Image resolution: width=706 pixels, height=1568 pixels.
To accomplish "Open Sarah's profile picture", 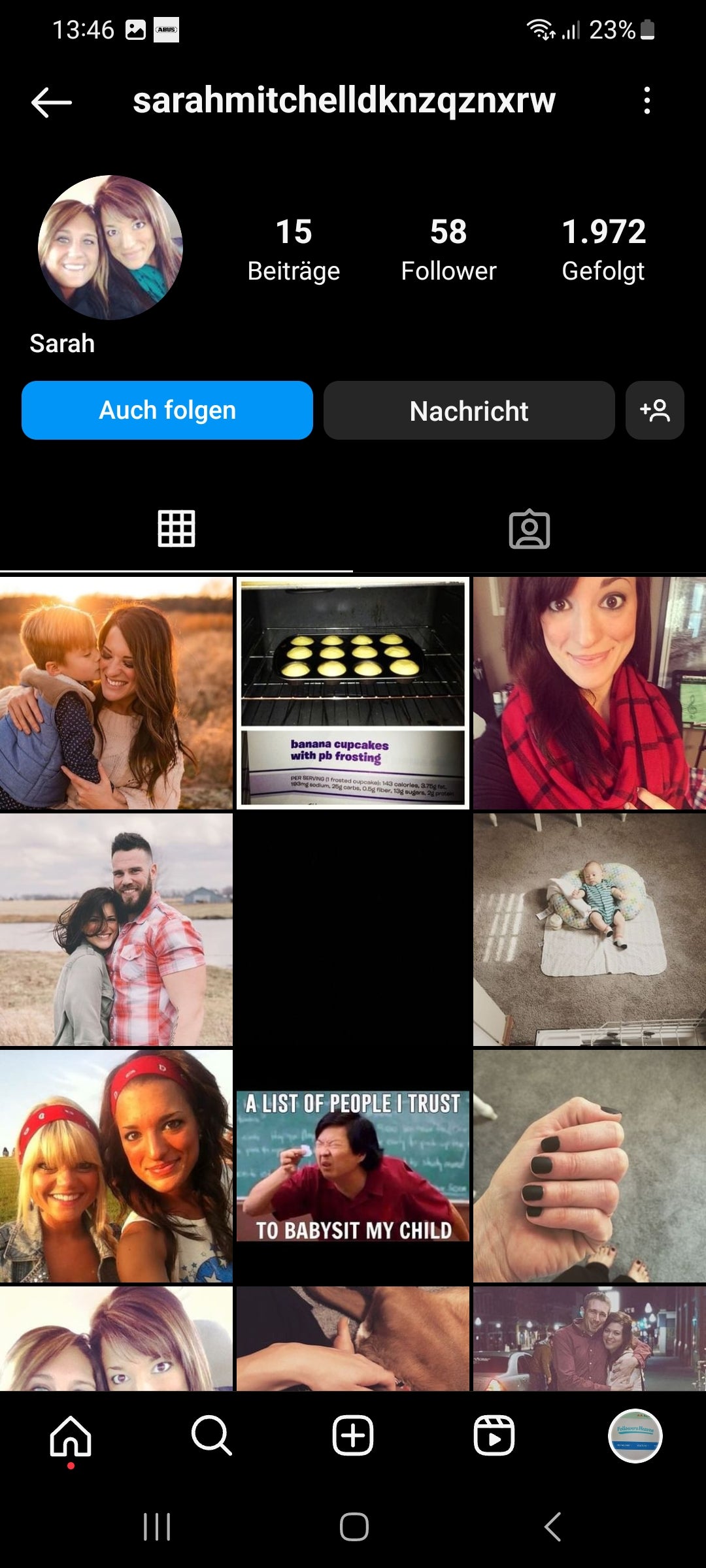I will [110, 247].
